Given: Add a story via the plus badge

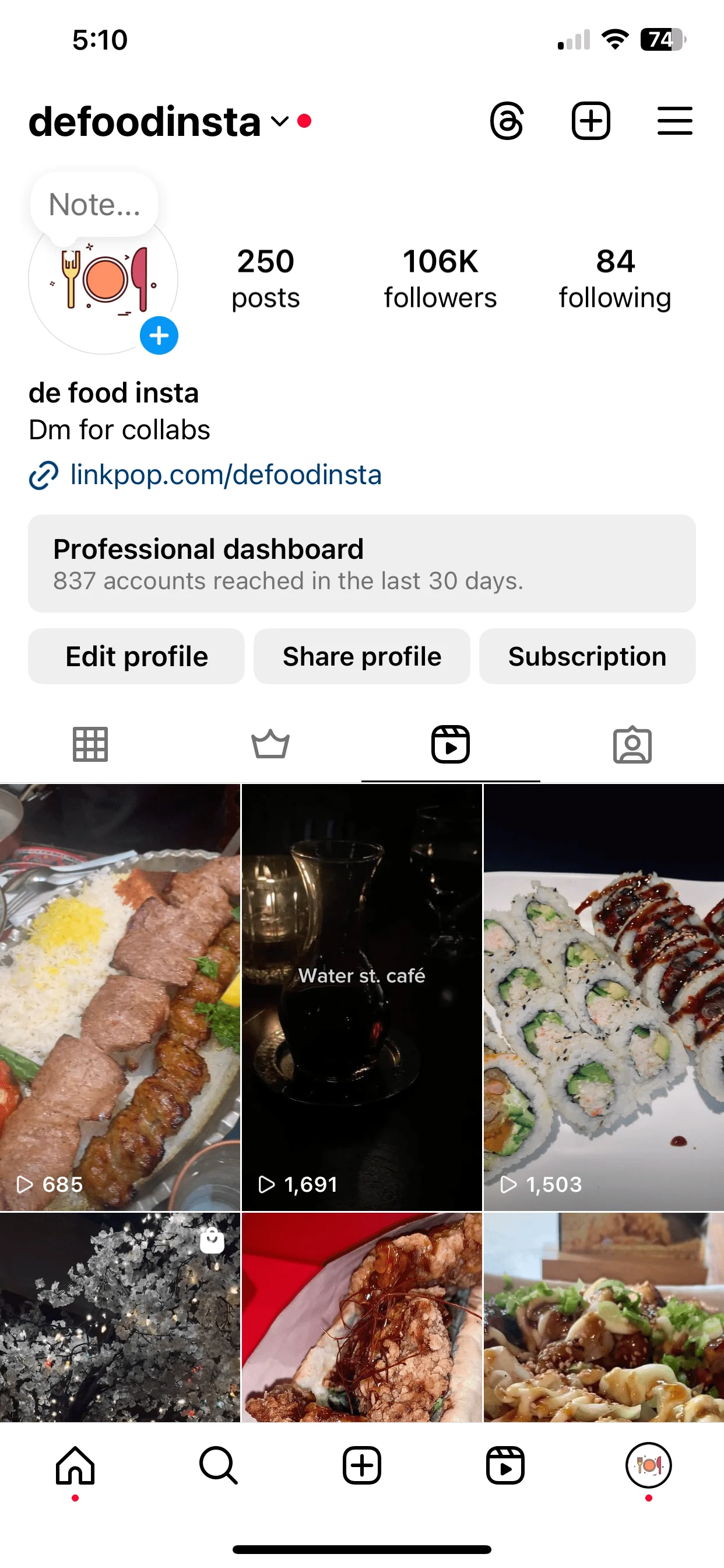Looking at the screenshot, I should click(x=159, y=335).
